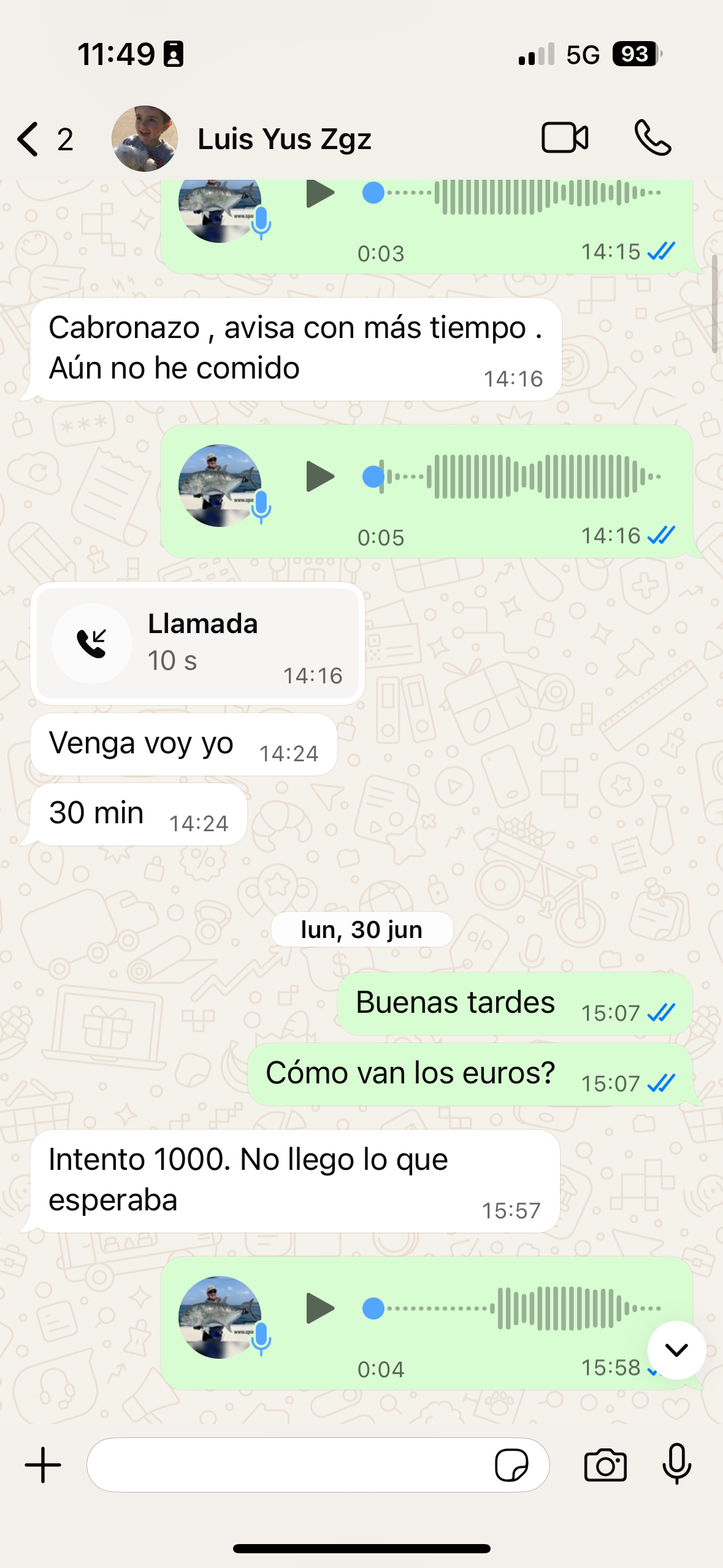
Task: Jump to the latest messages with the down arrow
Action: click(x=676, y=1350)
